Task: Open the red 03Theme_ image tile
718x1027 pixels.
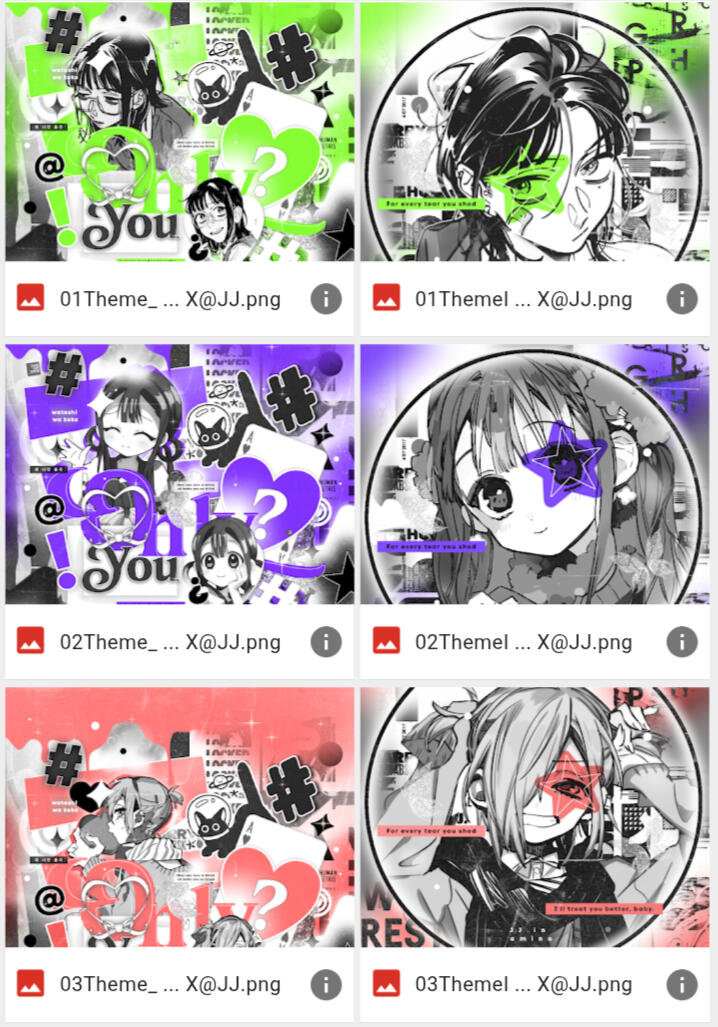Action: pos(180,816)
